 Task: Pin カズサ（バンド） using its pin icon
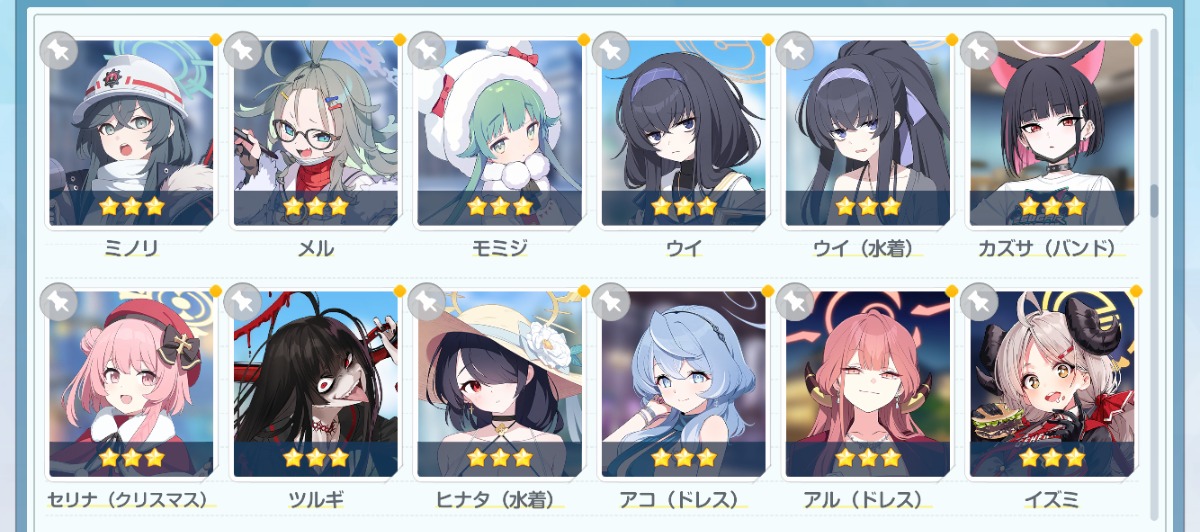click(979, 49)
